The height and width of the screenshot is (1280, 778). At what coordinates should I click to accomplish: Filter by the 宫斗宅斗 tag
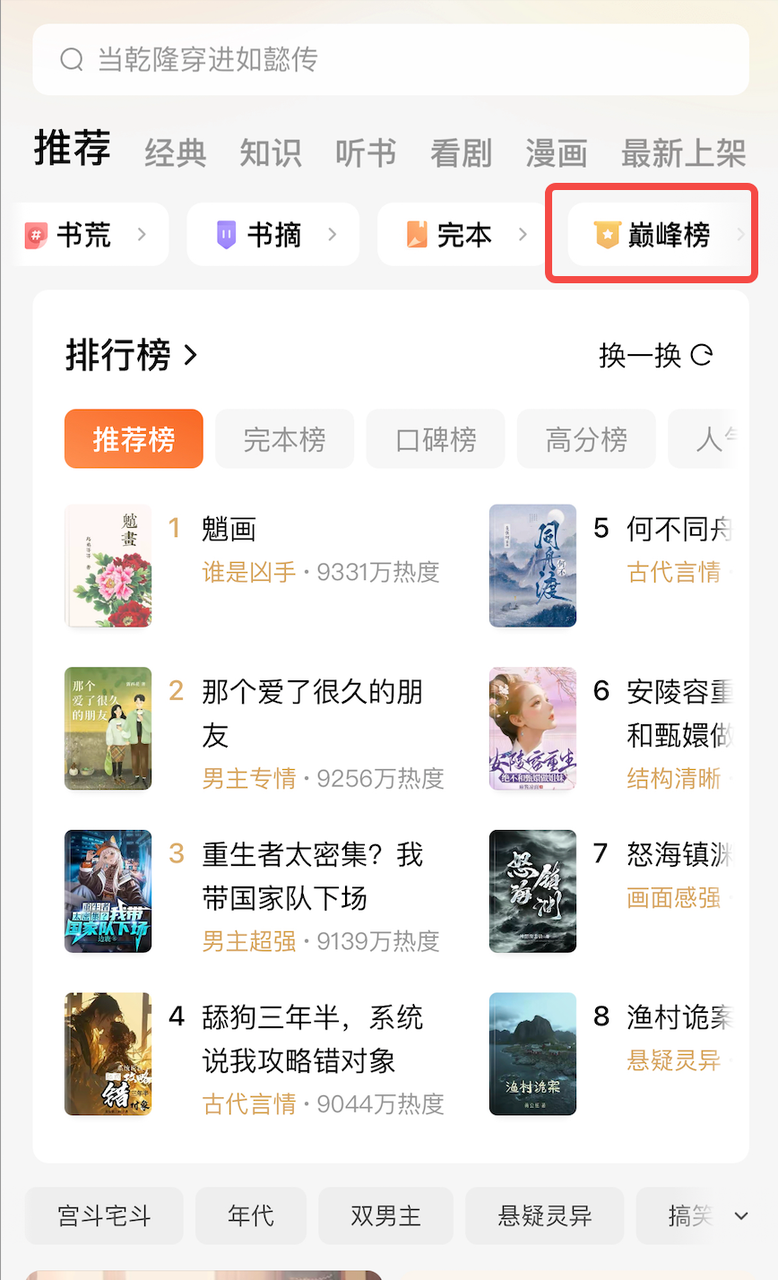[104, 1216]
